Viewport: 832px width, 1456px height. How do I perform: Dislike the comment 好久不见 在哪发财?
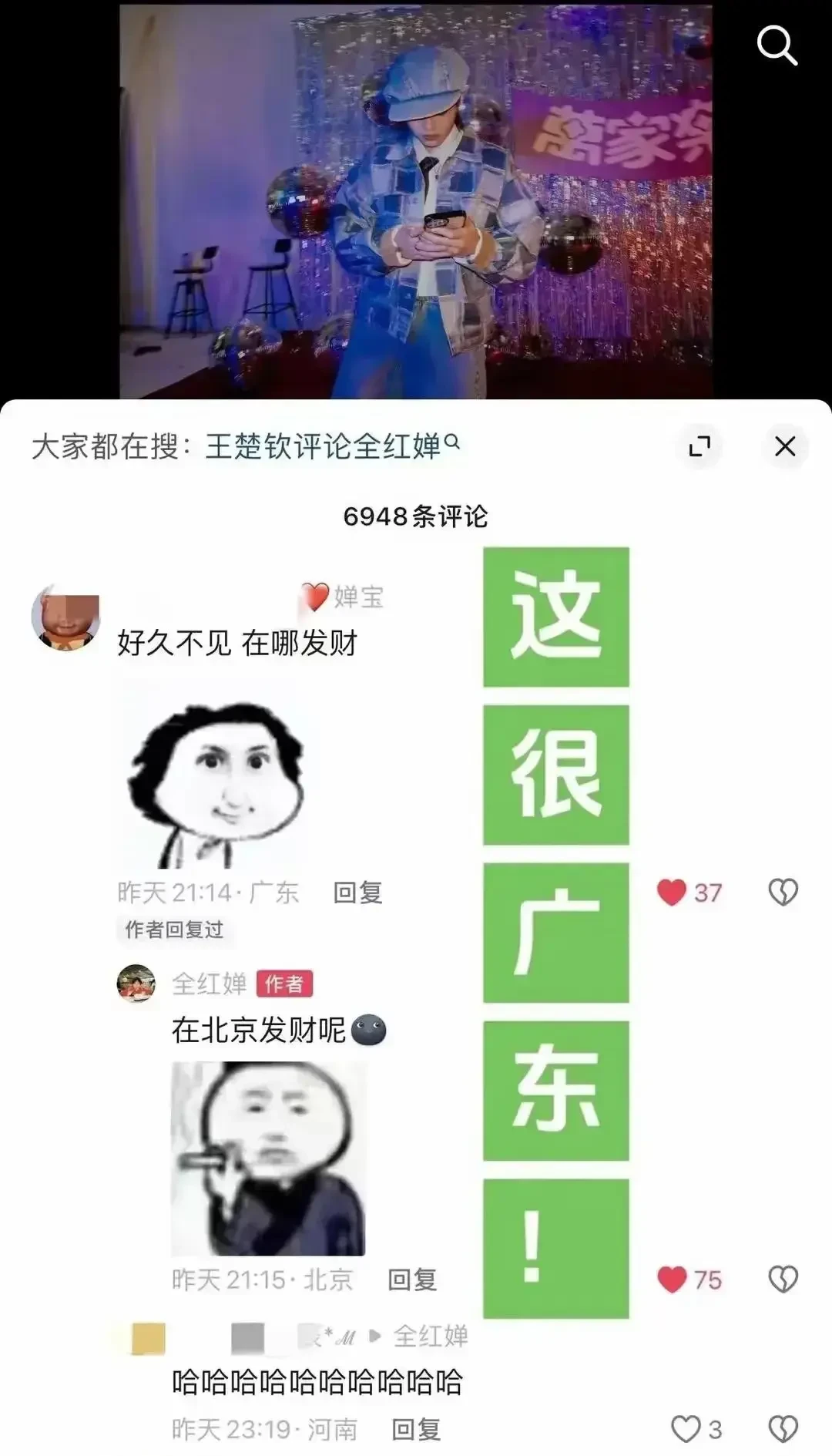point(783,893)
